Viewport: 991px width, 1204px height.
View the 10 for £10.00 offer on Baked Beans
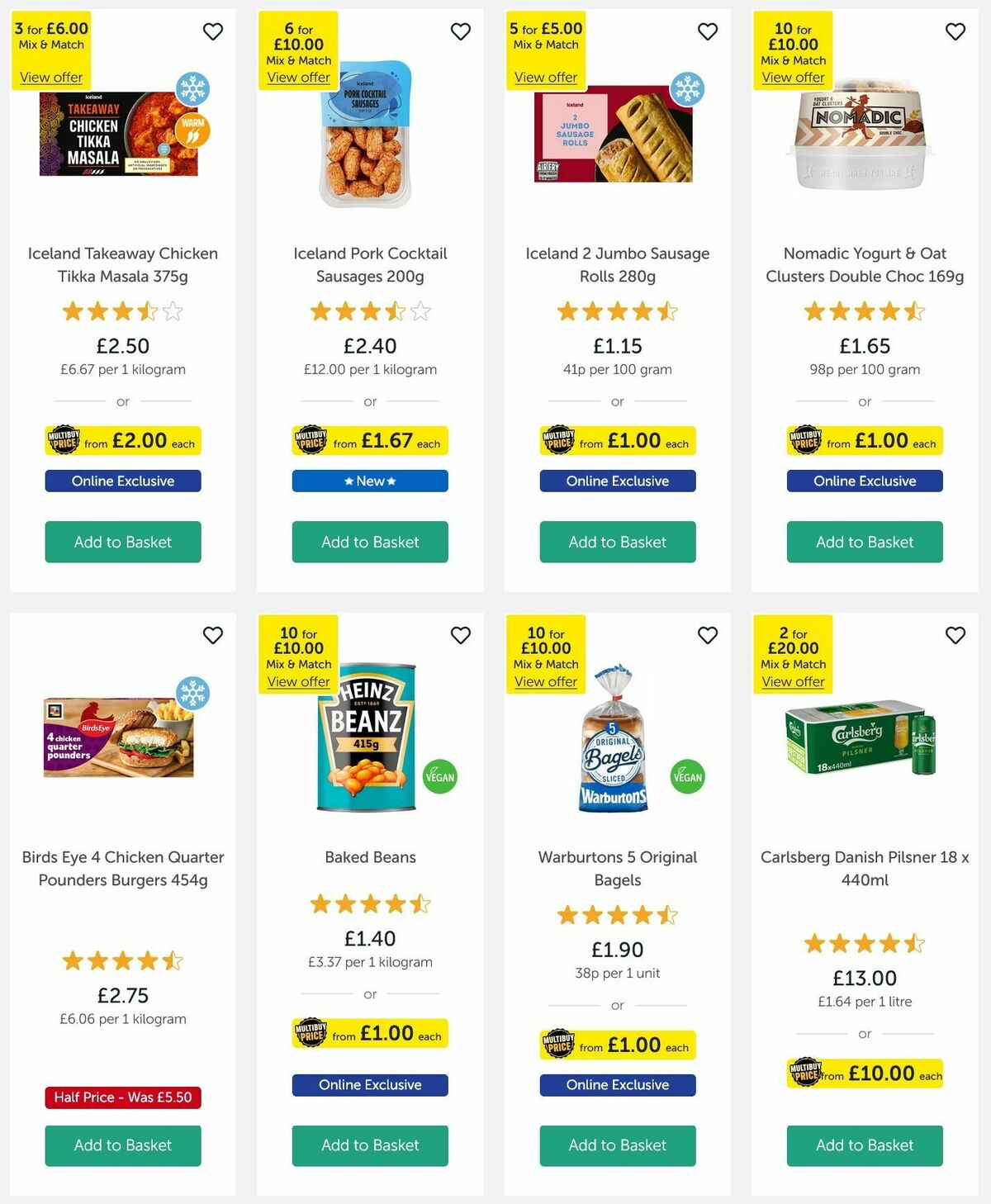pyautogui.click(x=297, y=681)
